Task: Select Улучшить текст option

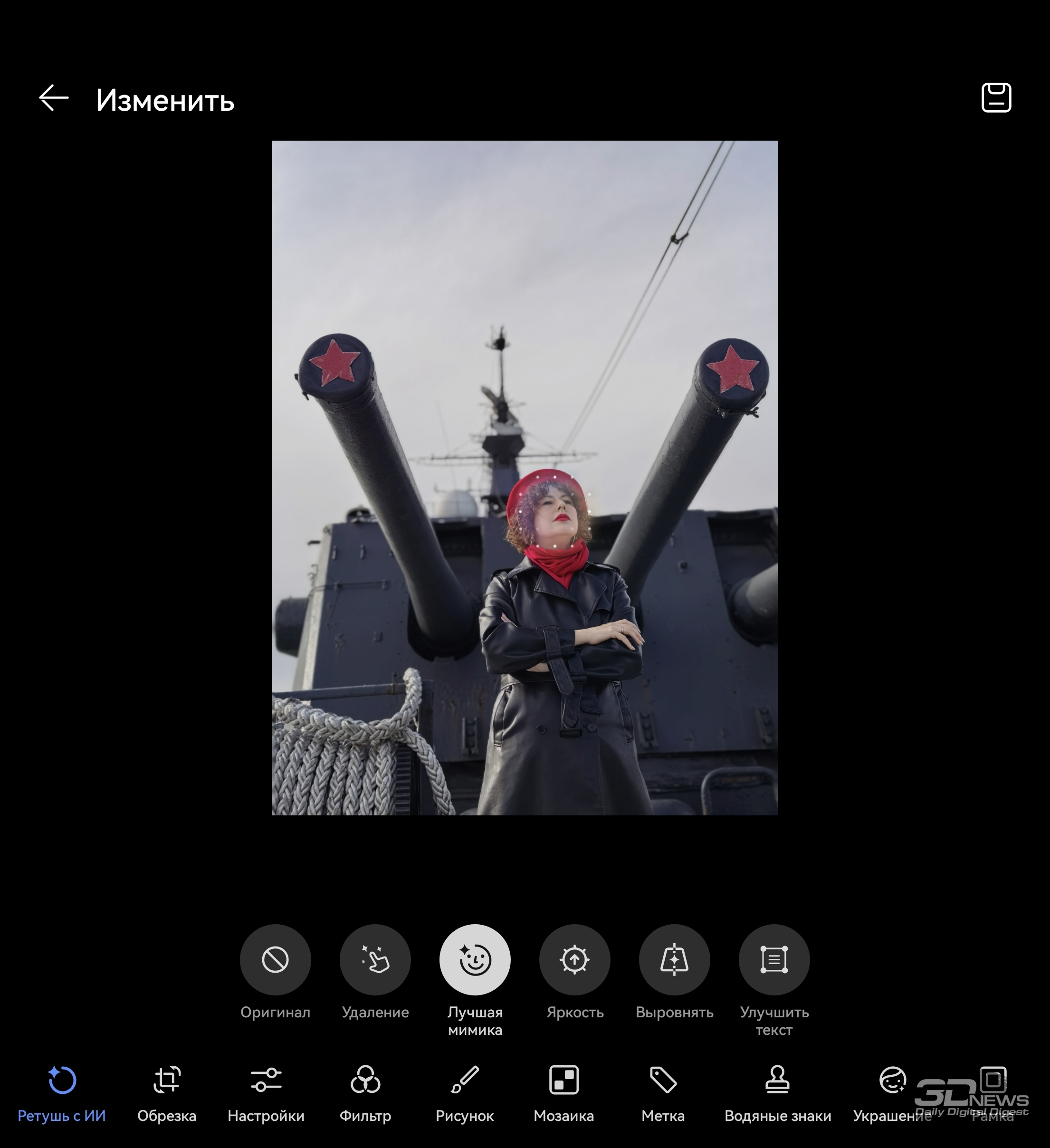Action: pyautogui.click(x=774, y=959)
